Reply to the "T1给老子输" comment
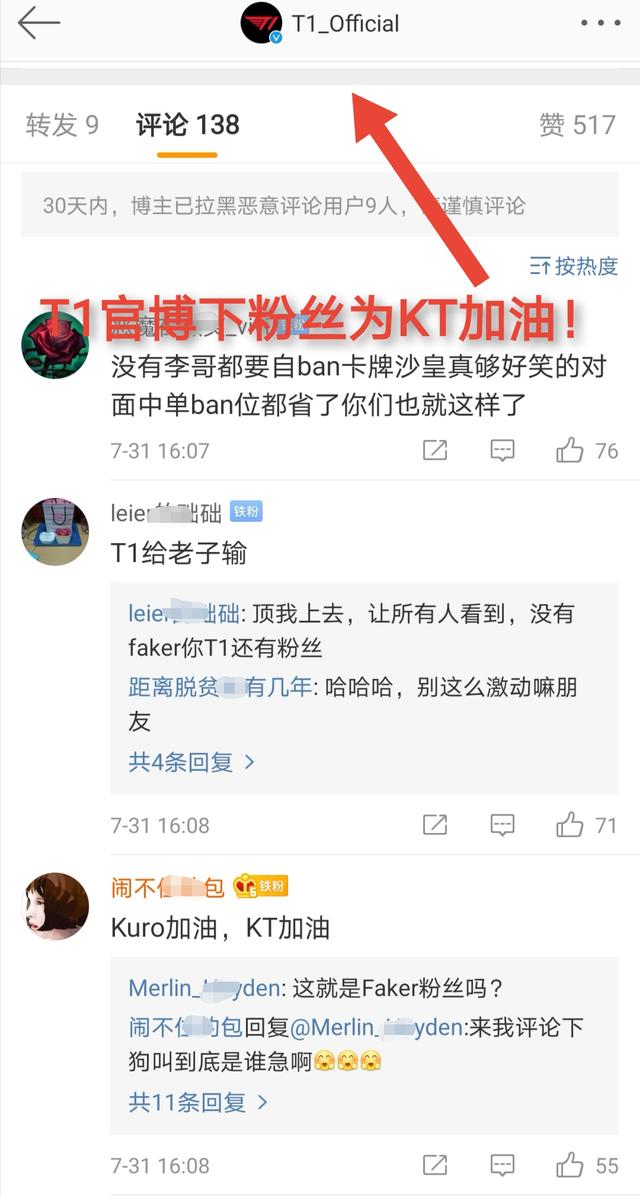Viewport: 640px width, 1198px height. (502, 825)
